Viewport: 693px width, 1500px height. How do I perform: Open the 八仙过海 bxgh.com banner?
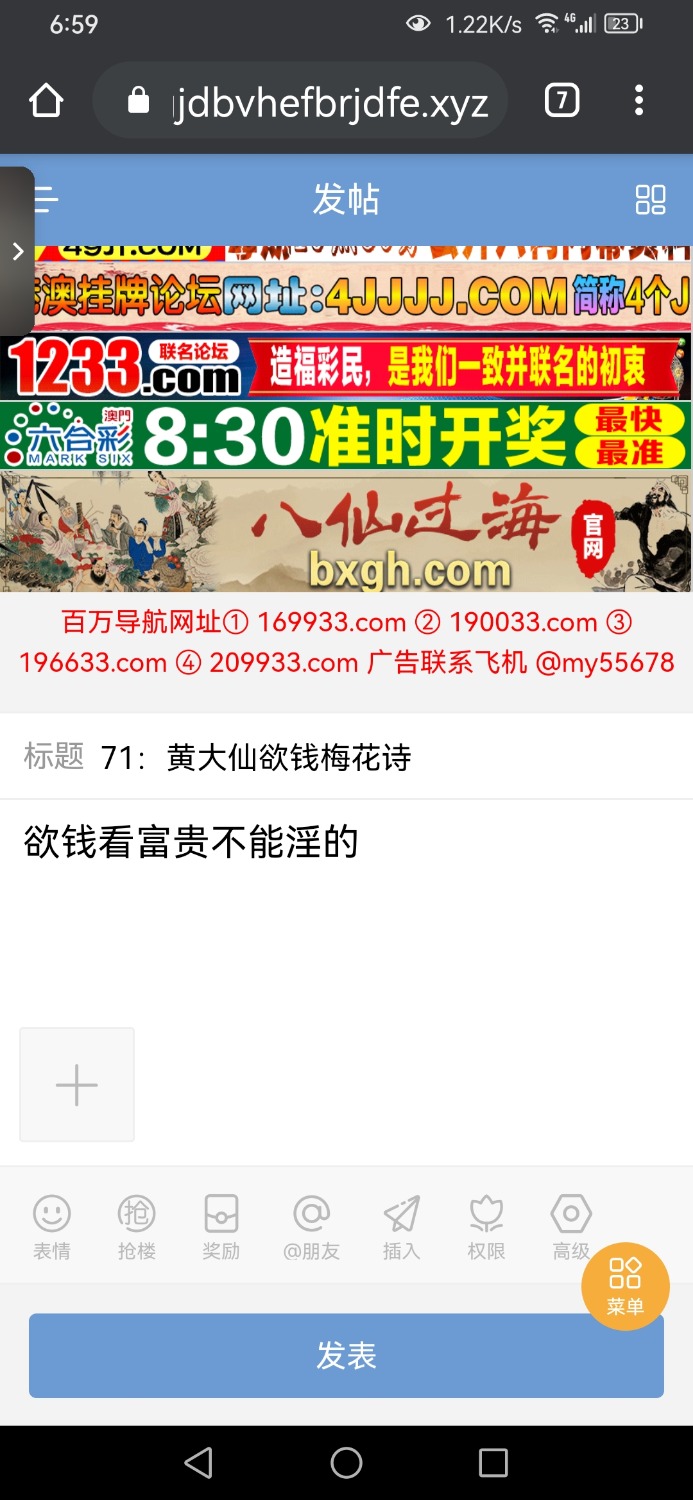345,532
